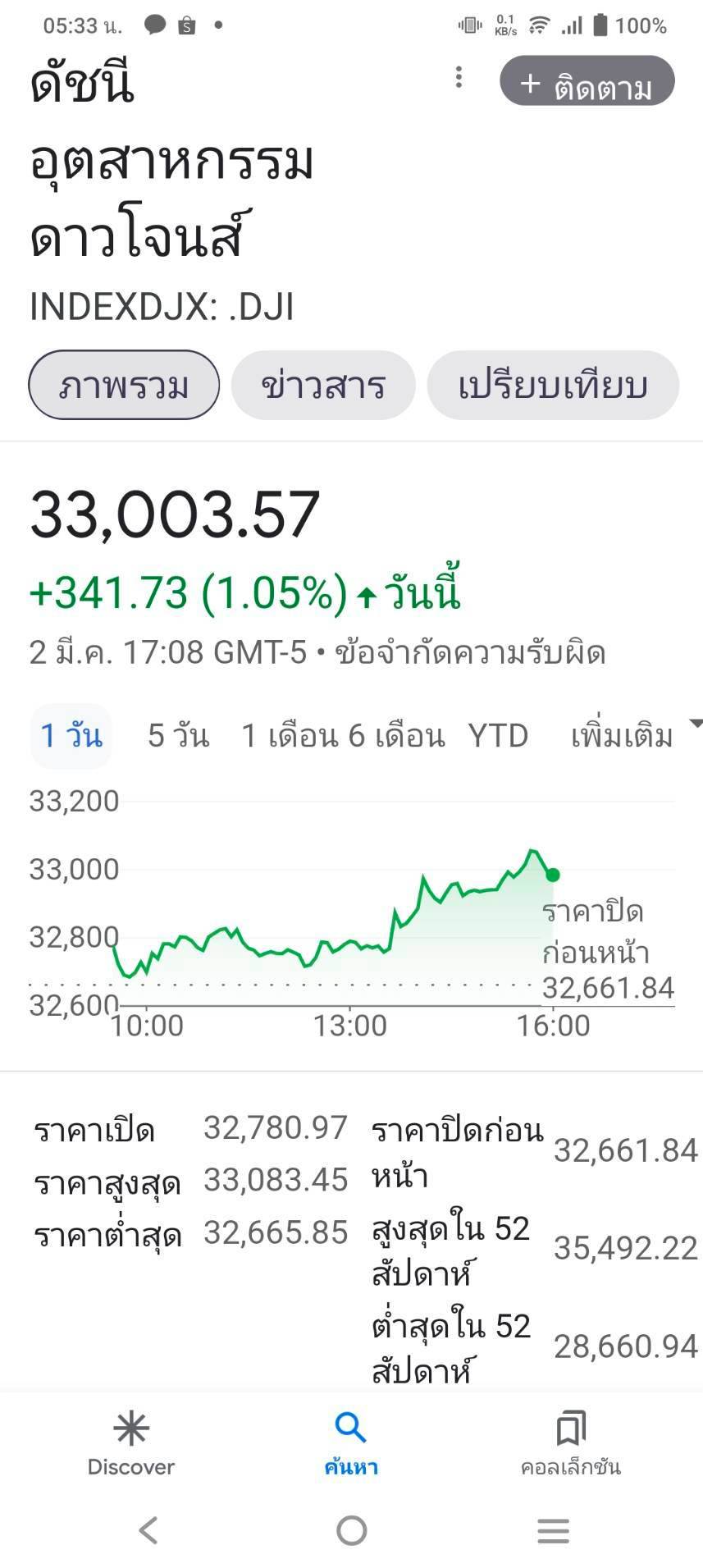Image resolution: width=703 pixels, height=1568 pixels.
Task: Expand the เพิ่มเติม range dropdown
Action: point(631,735)
